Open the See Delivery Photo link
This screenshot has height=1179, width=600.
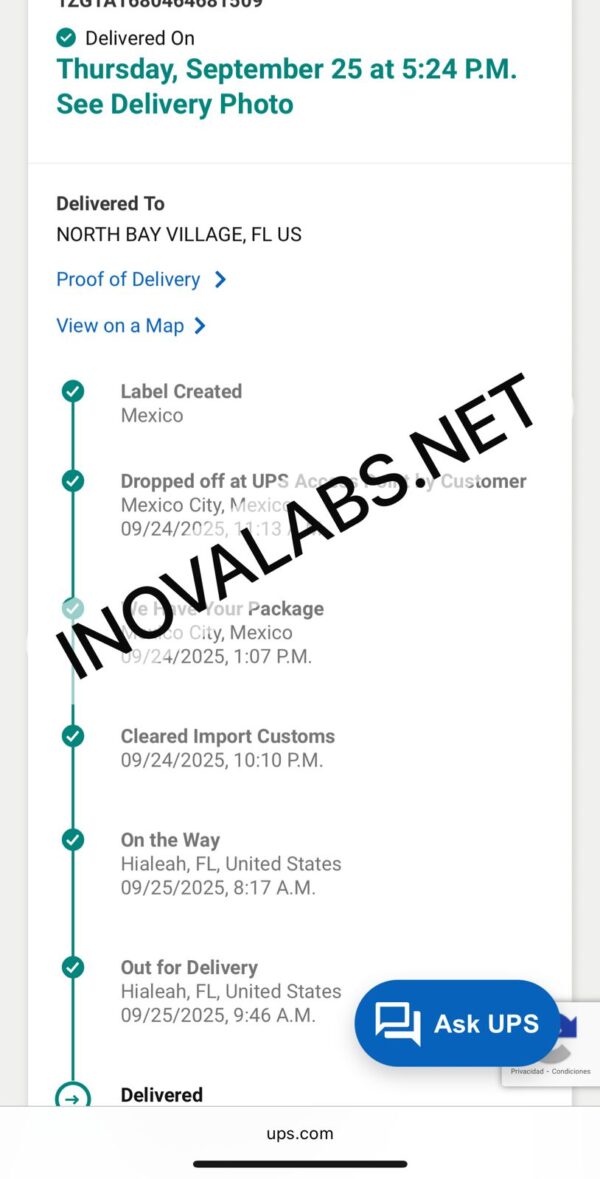[175, 104]
